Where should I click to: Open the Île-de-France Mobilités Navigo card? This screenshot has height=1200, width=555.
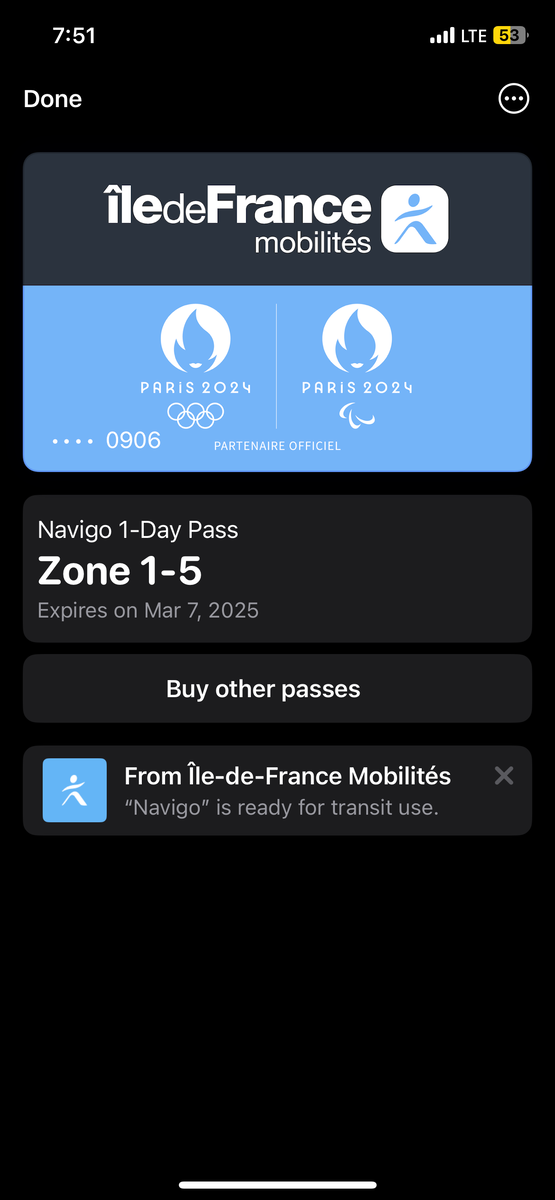click(277, 311)
